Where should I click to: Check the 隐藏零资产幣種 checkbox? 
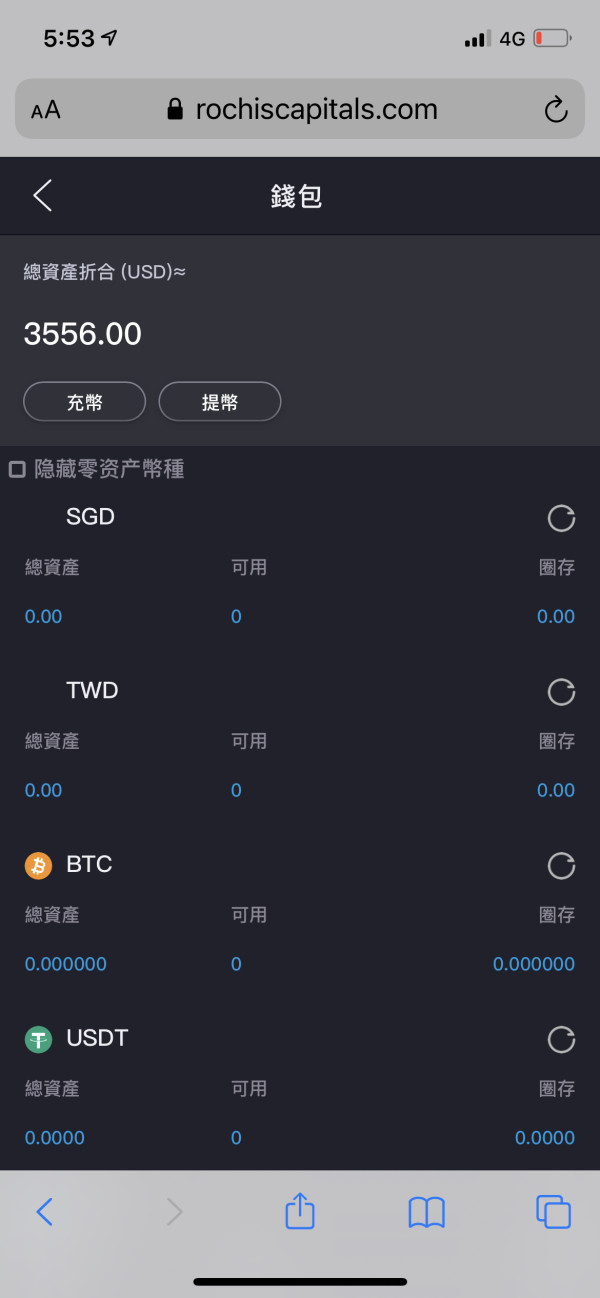17,469
